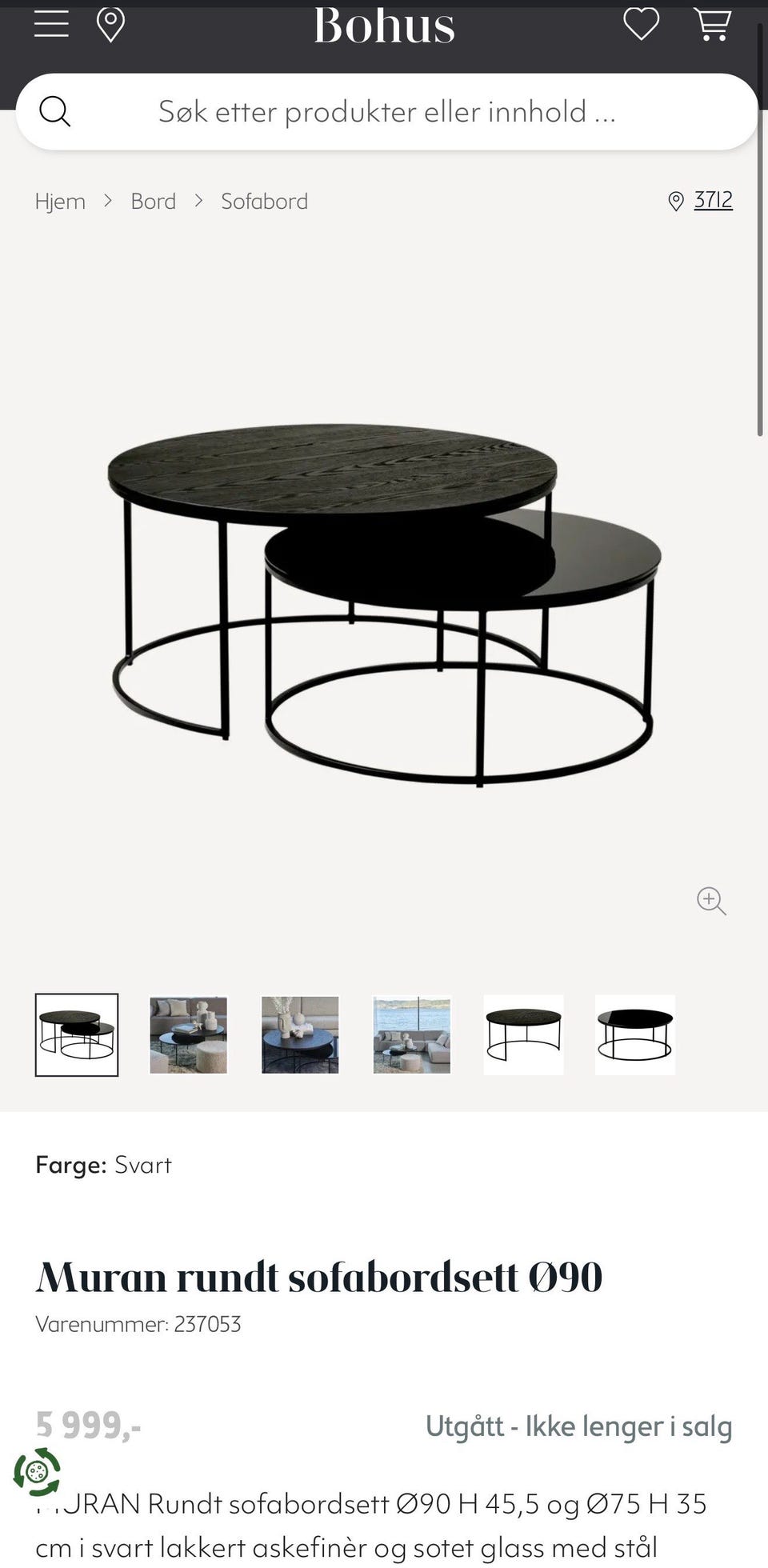
Task: Open the shopping cart
Action: point(712,23)
